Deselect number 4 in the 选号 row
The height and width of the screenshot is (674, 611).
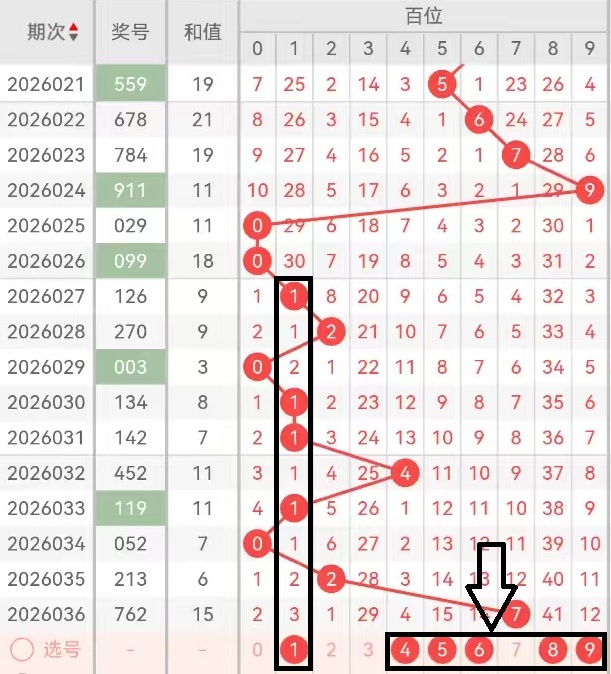[405, 650]
